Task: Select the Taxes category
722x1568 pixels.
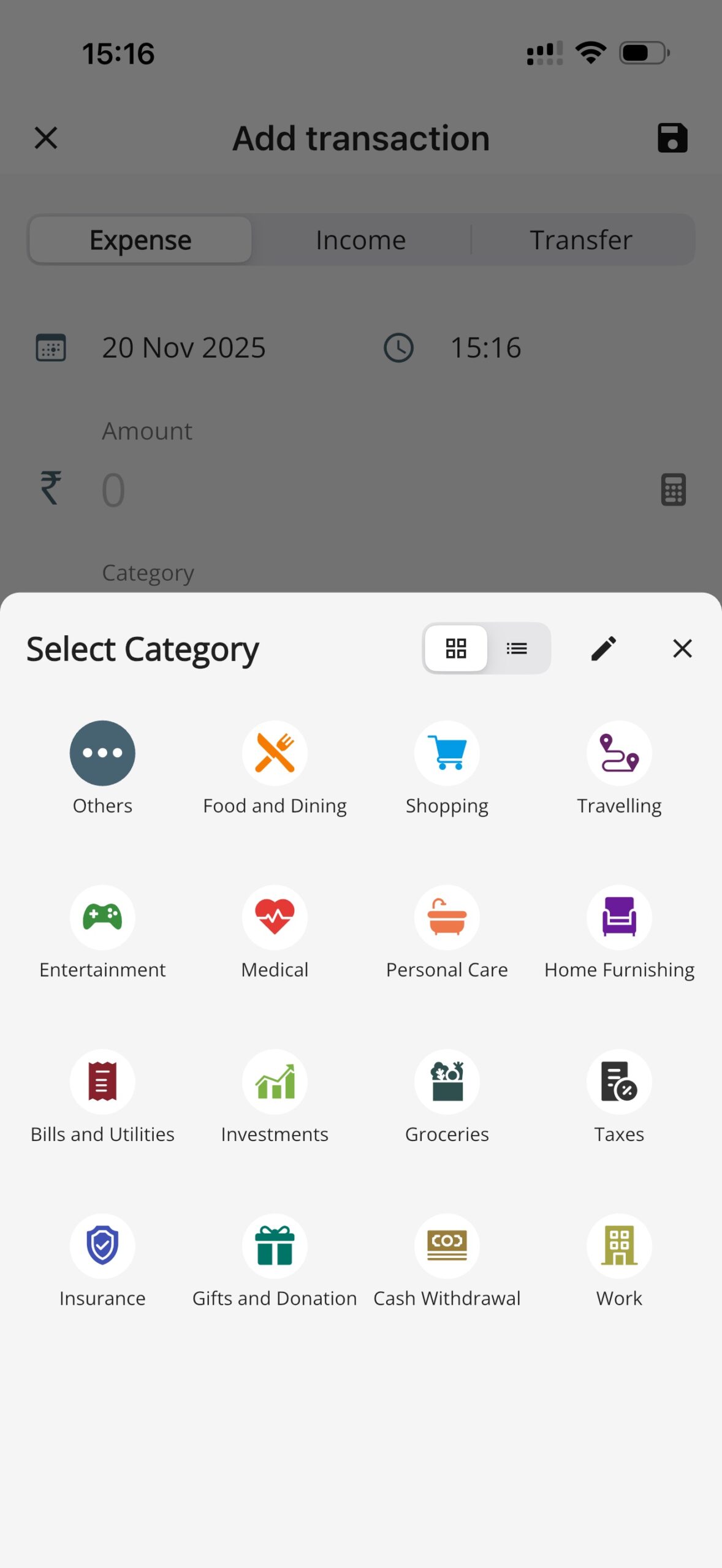Action: pyautogui.click(x=619, y=1082)
